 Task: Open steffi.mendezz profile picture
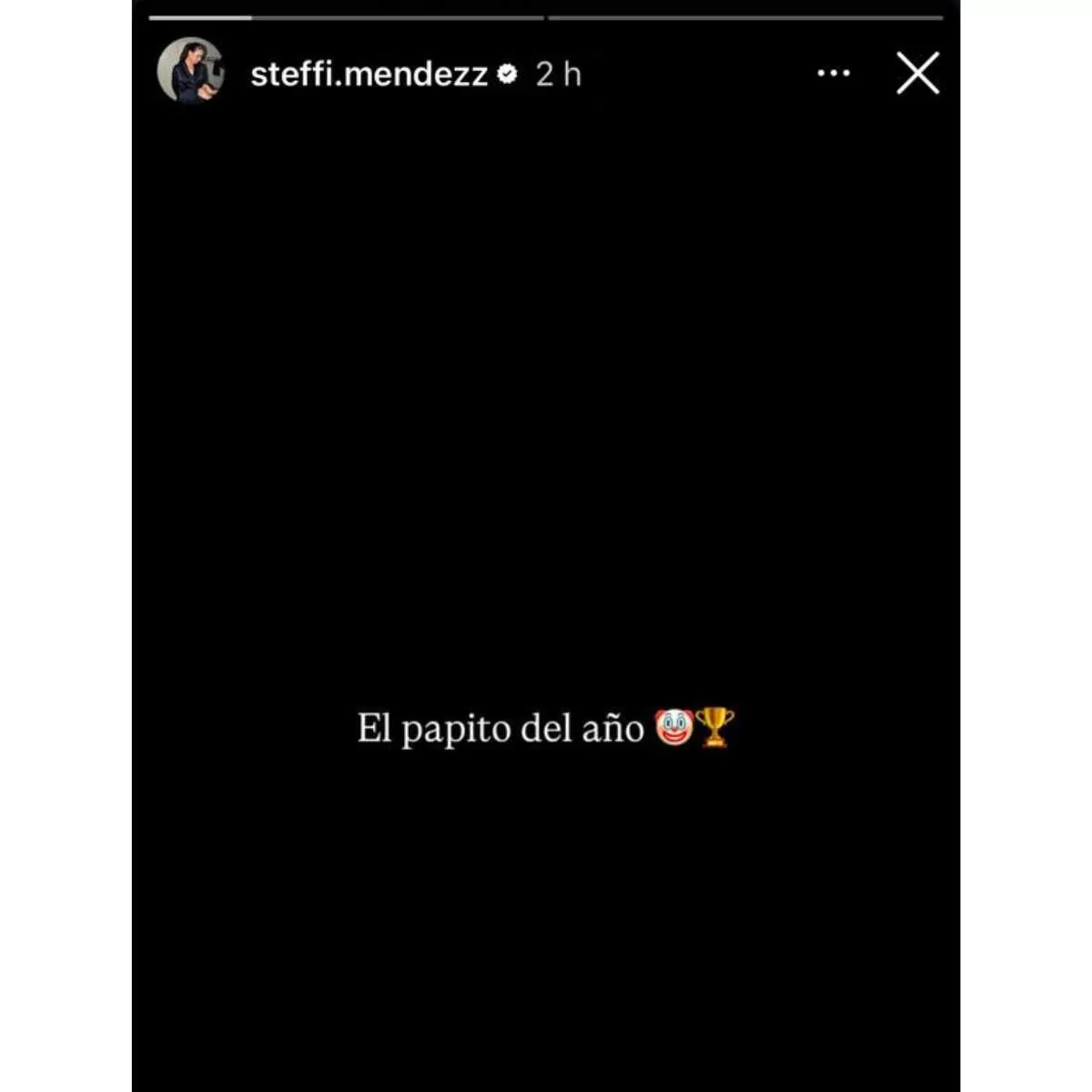(190, 71)
